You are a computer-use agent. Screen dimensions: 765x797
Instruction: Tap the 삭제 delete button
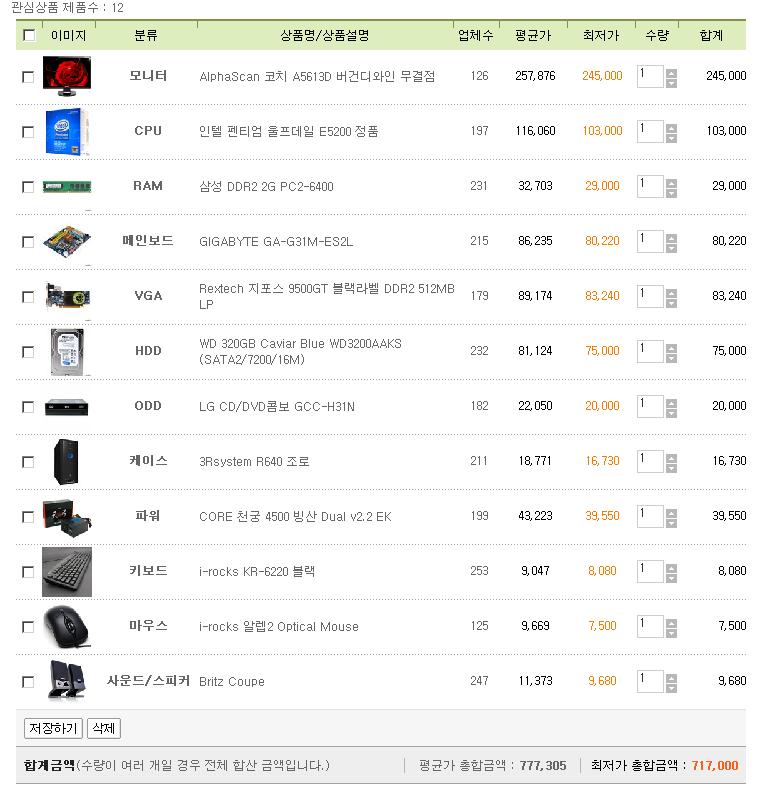(104, 729)
